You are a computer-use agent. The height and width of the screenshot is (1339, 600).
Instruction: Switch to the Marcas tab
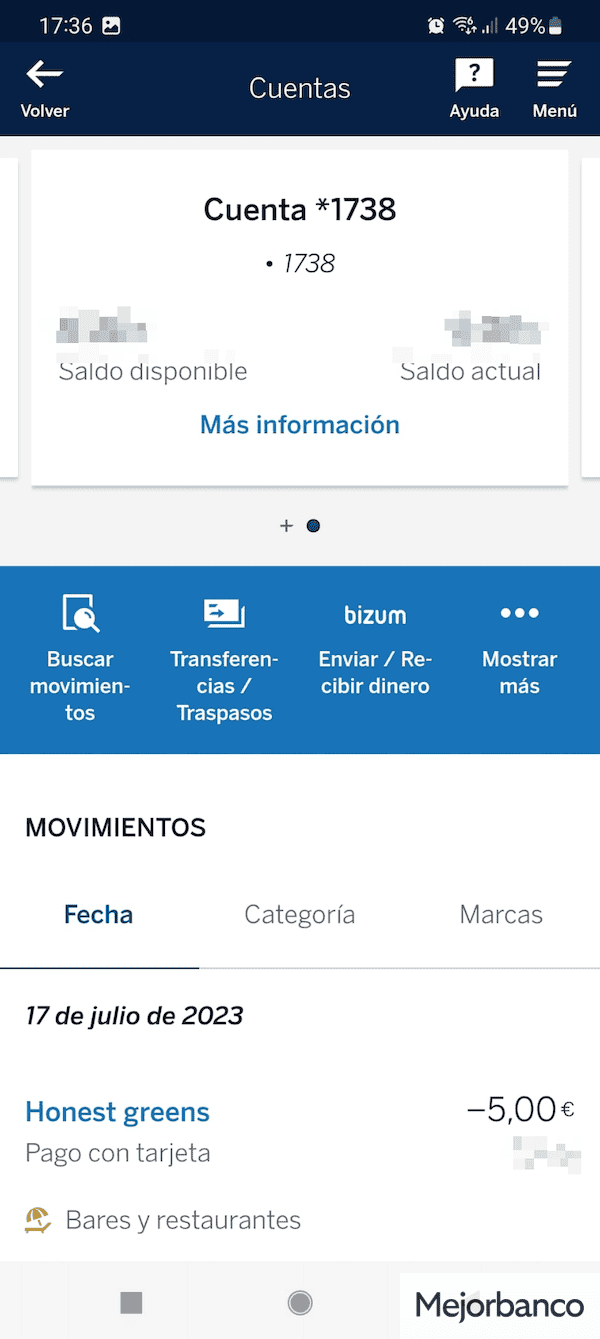pos(501,915)
